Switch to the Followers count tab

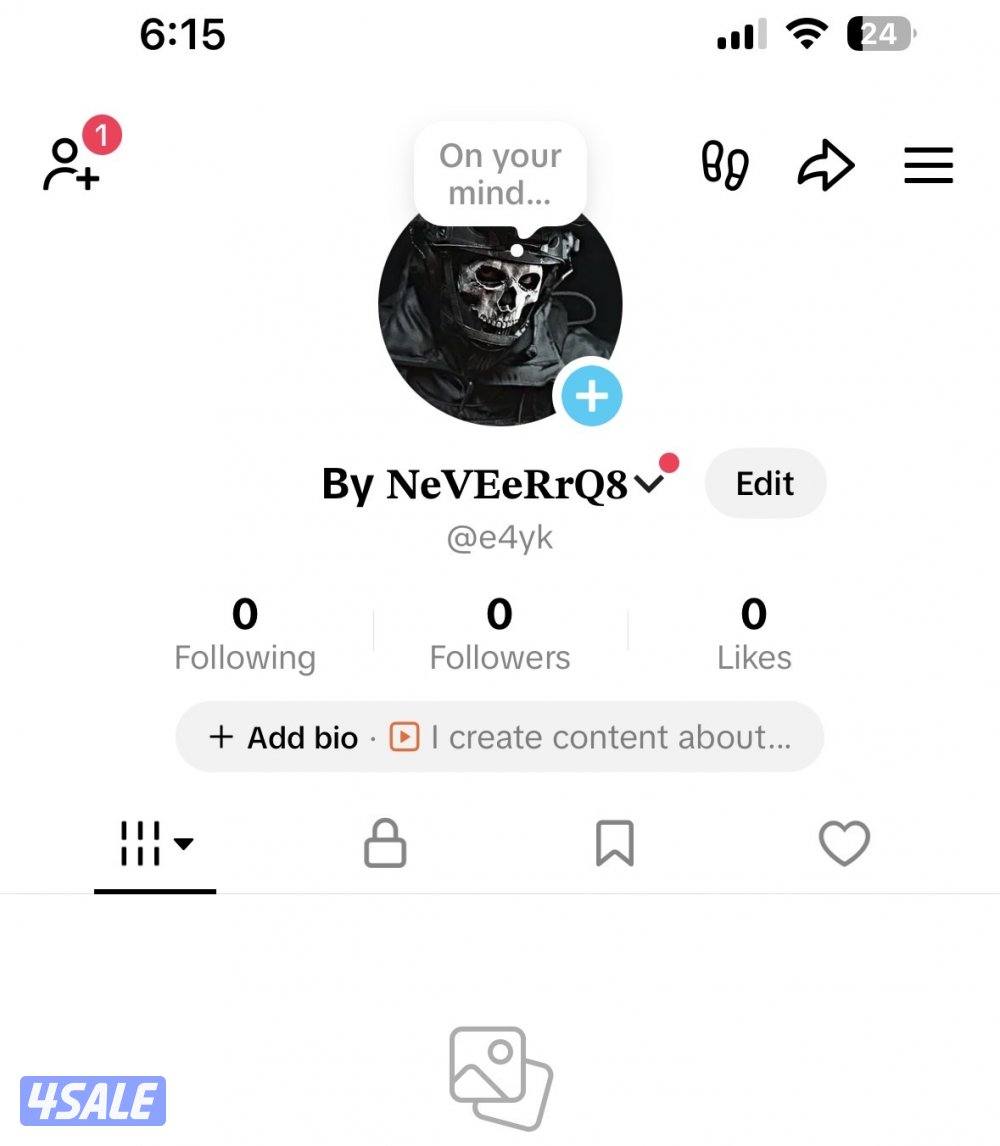tap(500, 633)
